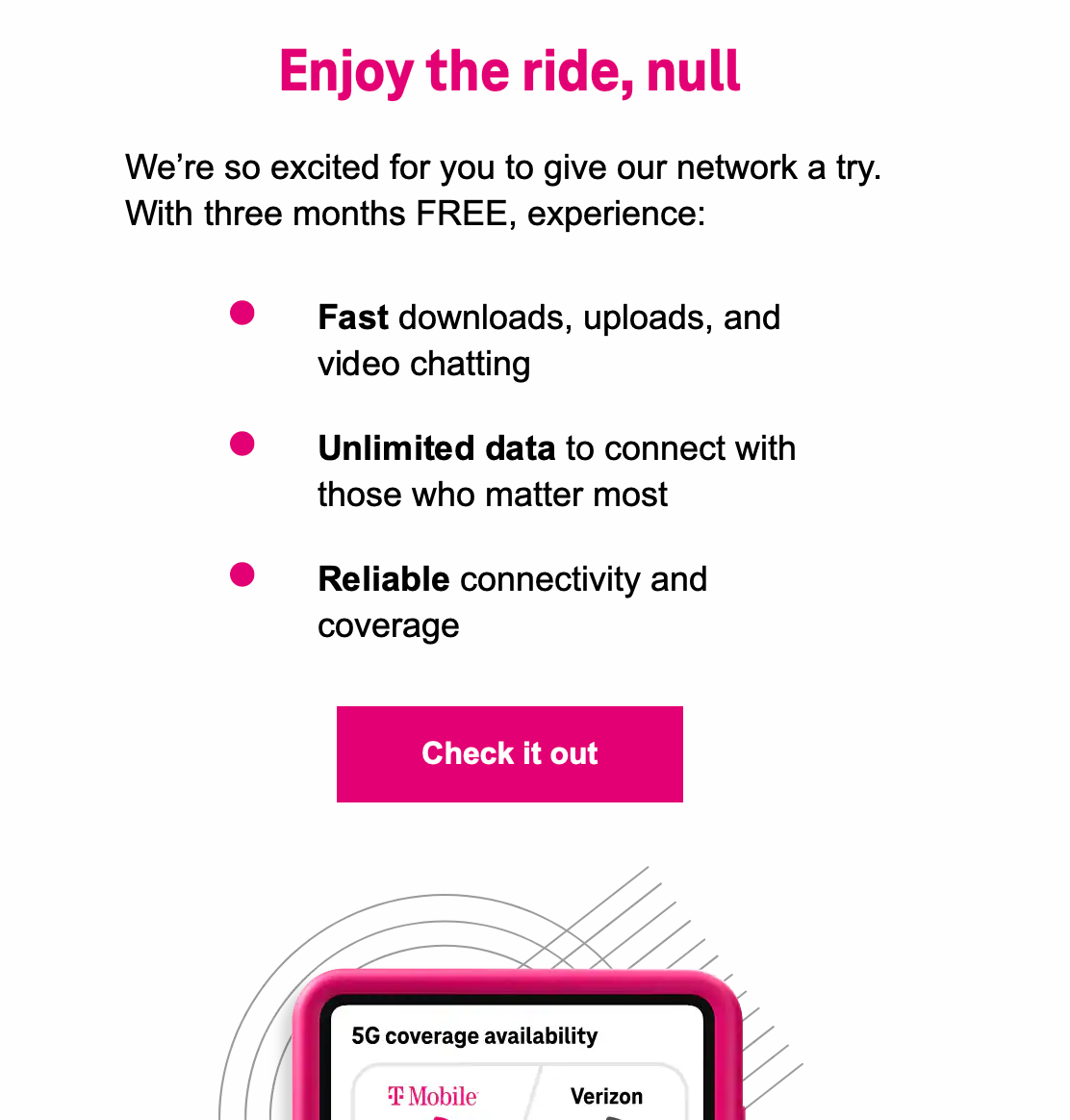Viewport: 1070px width, 1120px height.
Task: Tap the Check it out button
Action: (509, 753)
